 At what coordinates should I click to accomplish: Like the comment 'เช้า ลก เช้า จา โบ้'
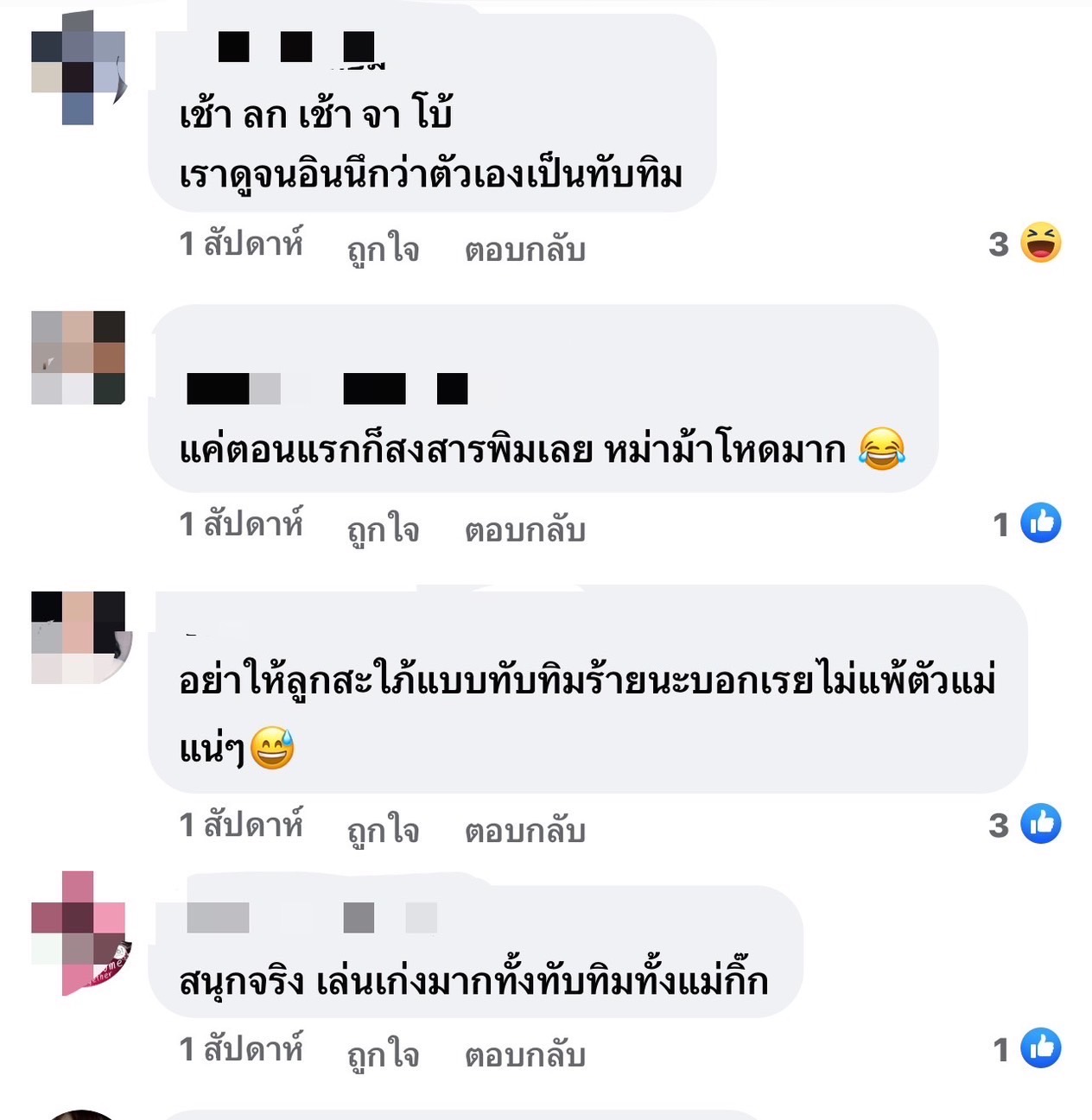(x=383, y=250)
